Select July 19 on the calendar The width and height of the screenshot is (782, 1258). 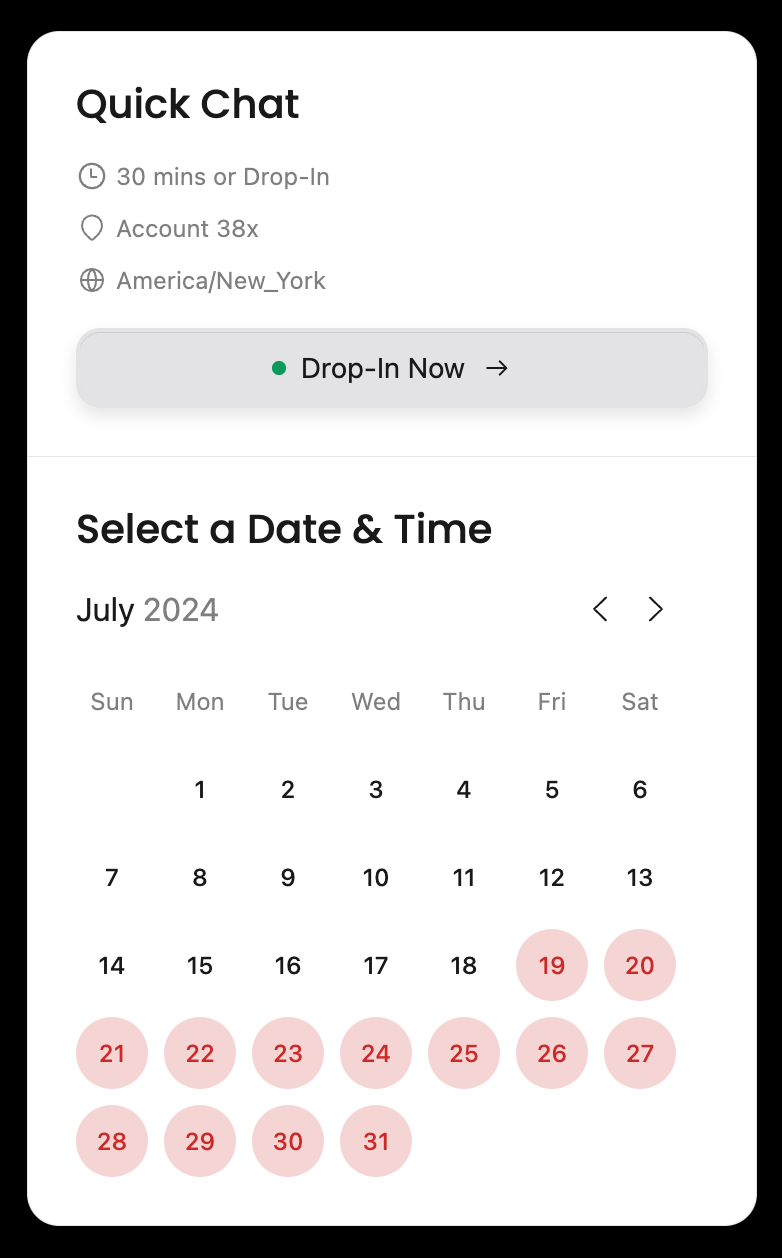[552, 965]
